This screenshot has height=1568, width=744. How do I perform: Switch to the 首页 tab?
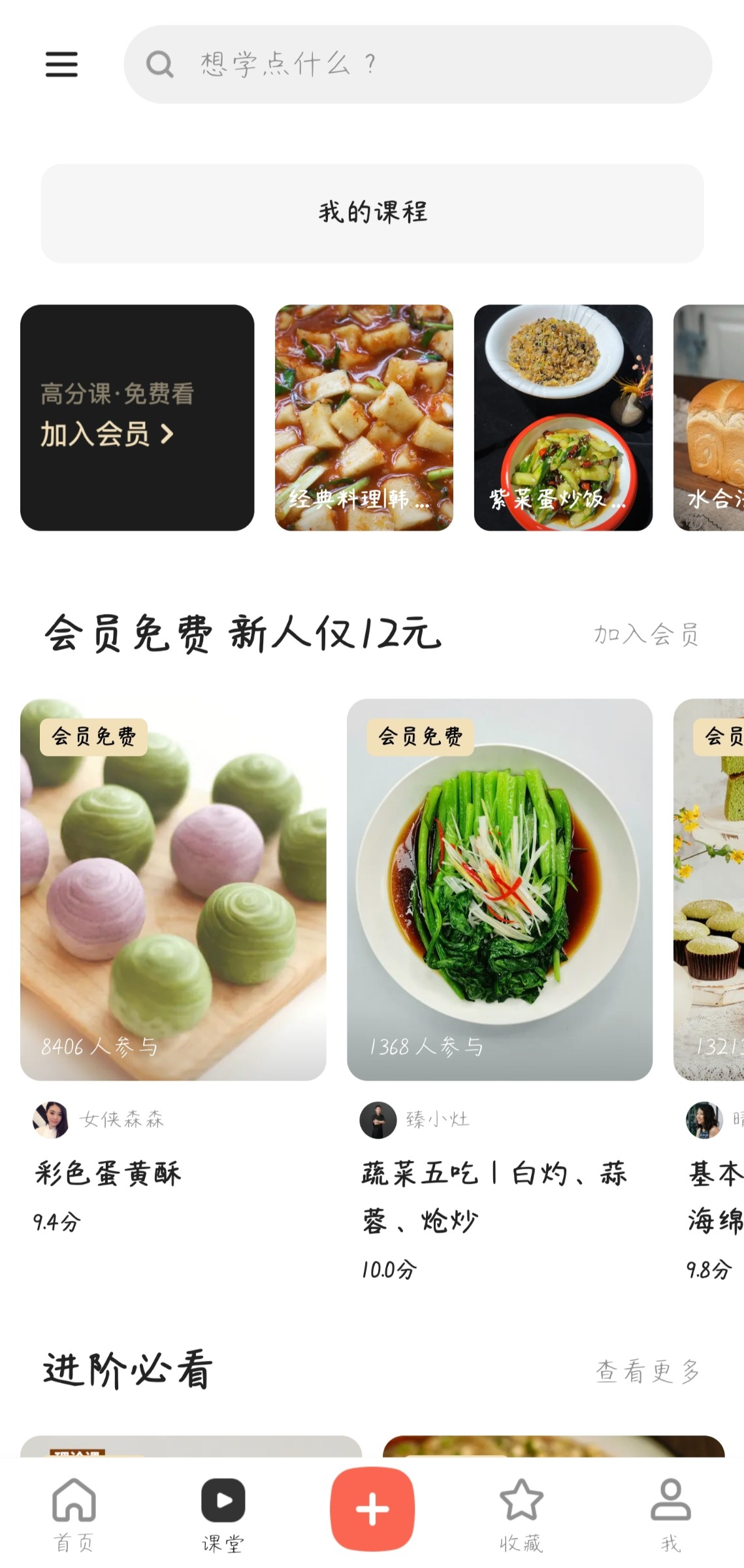click(x=74, y=1514)
